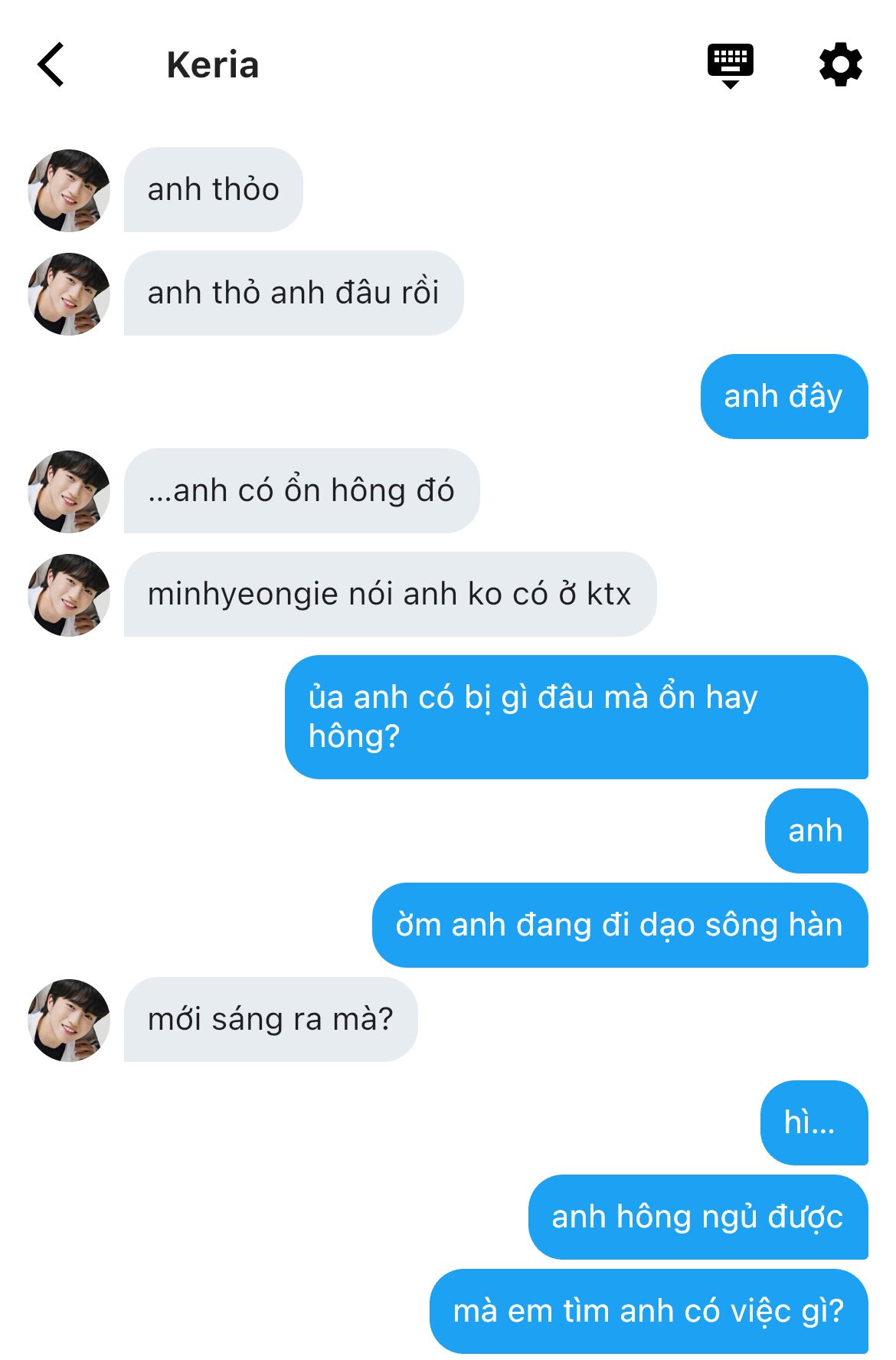Go back from the Keria chat
896x1360 pixels.
click(x=51, y=65)
